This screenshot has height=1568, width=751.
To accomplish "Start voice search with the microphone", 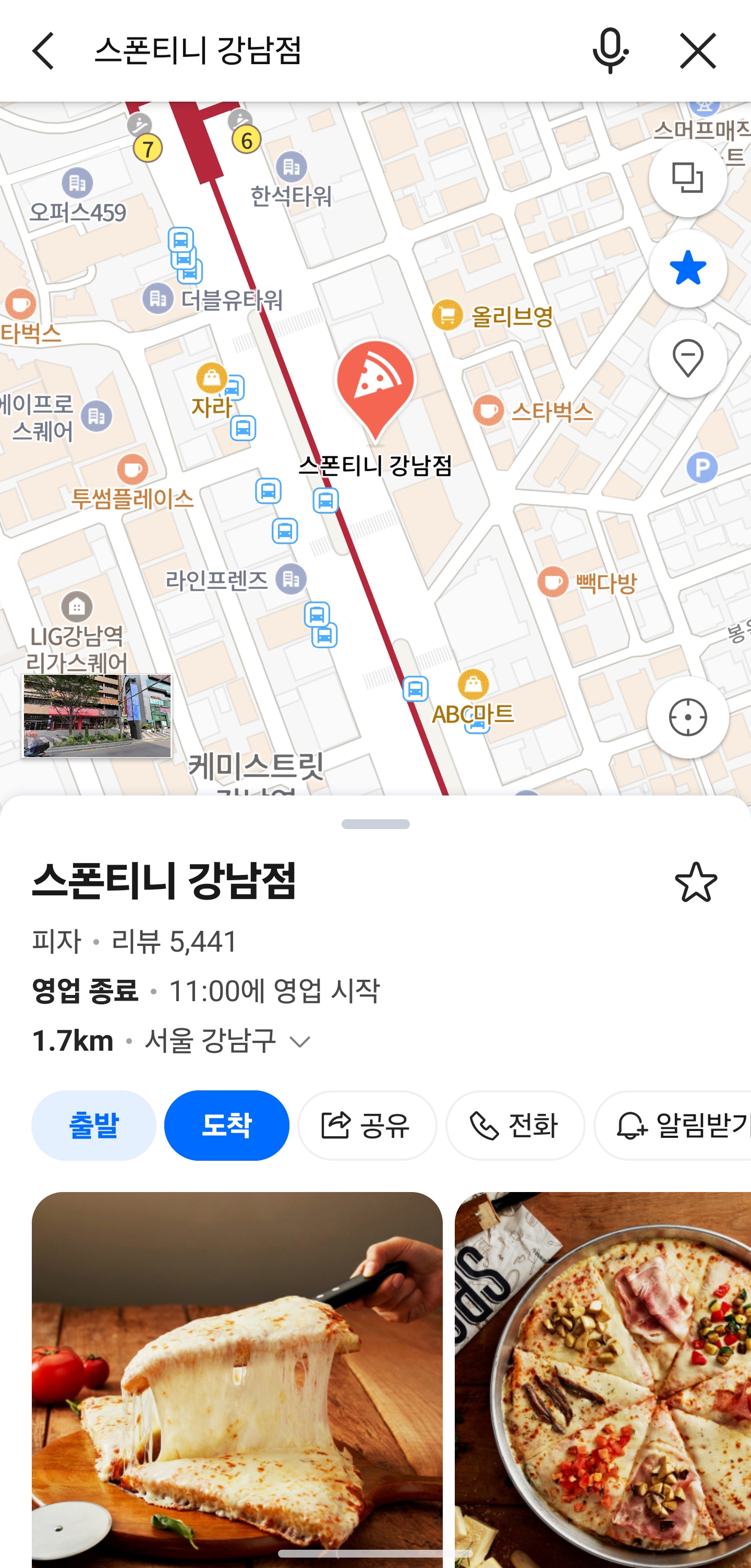I will coord(610,51).
